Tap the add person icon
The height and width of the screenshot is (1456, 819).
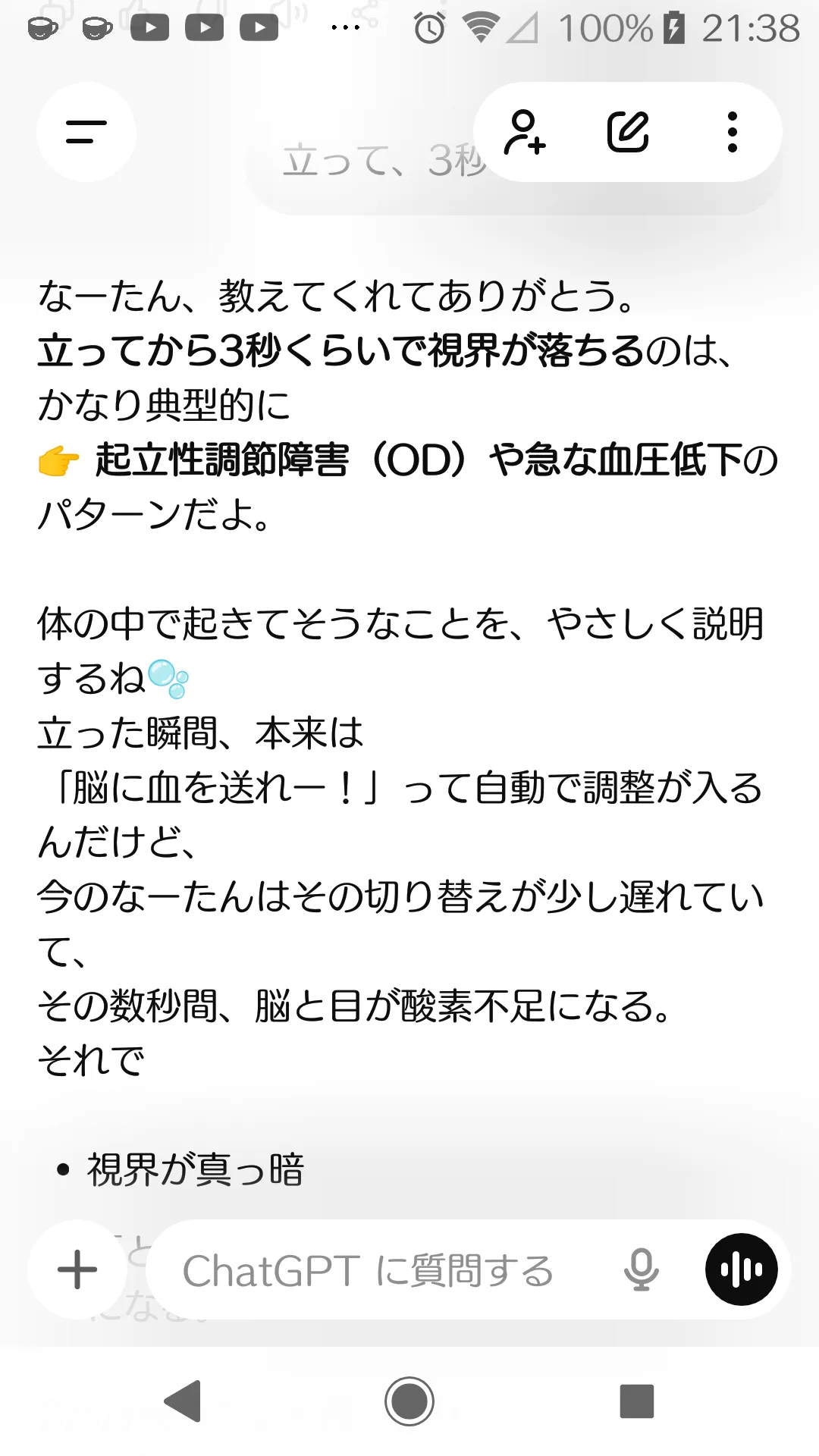[525, 132]
